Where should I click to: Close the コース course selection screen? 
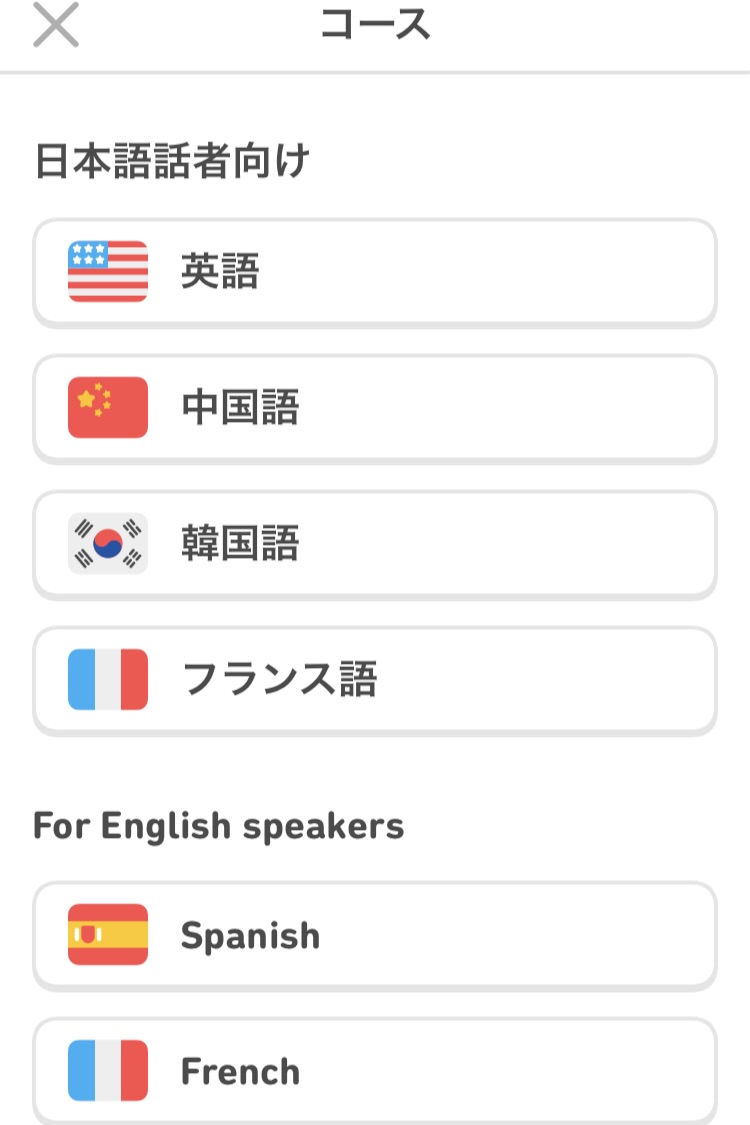56,26
